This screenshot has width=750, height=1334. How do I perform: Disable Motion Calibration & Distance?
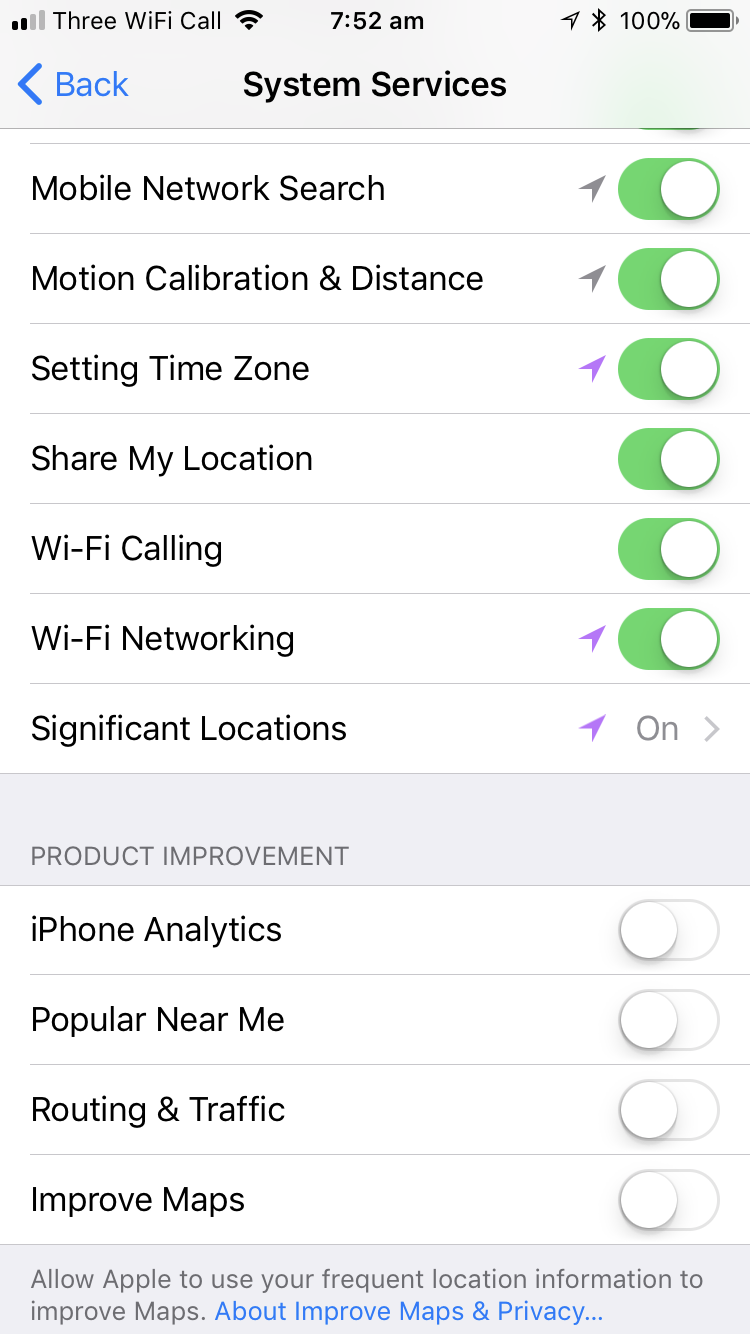click(x=669, y=279)
